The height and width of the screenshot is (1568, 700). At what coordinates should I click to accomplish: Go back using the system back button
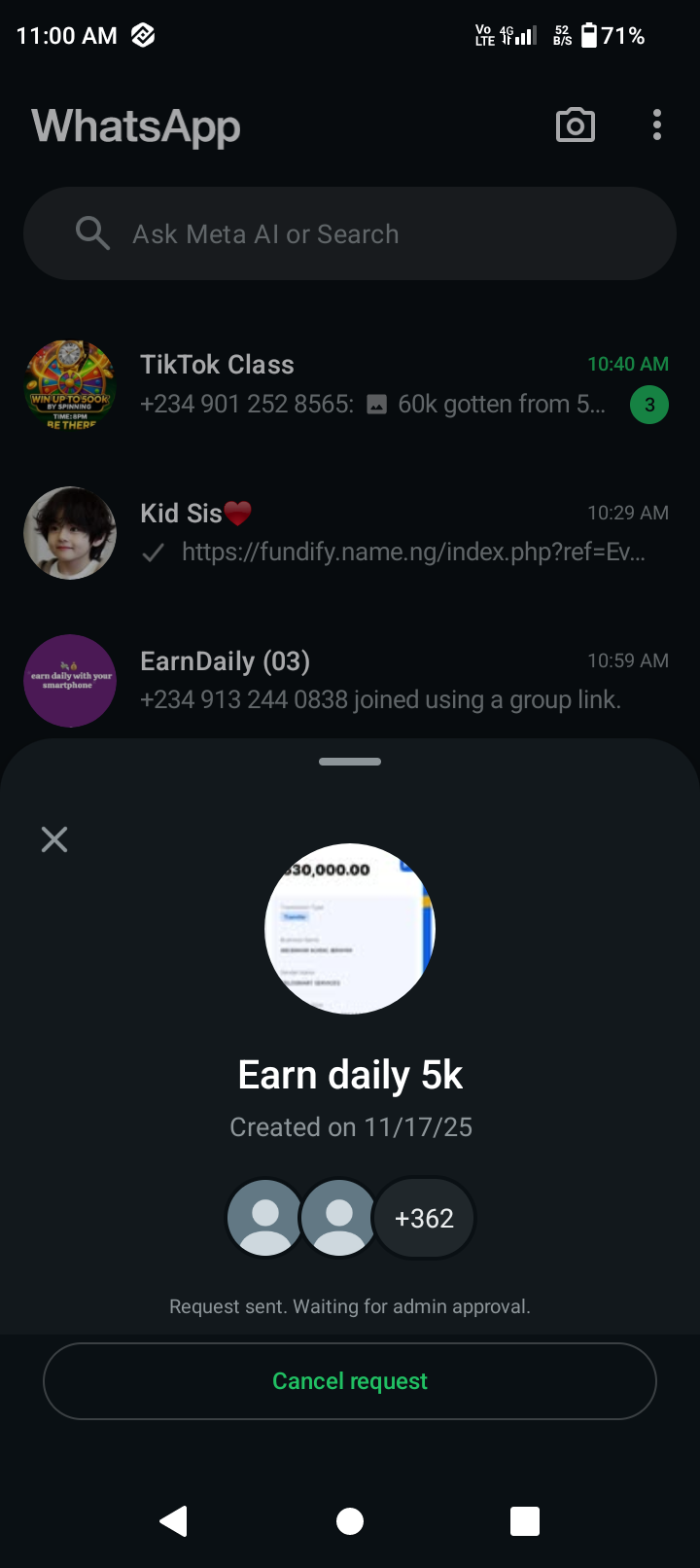pos(174,1520)
